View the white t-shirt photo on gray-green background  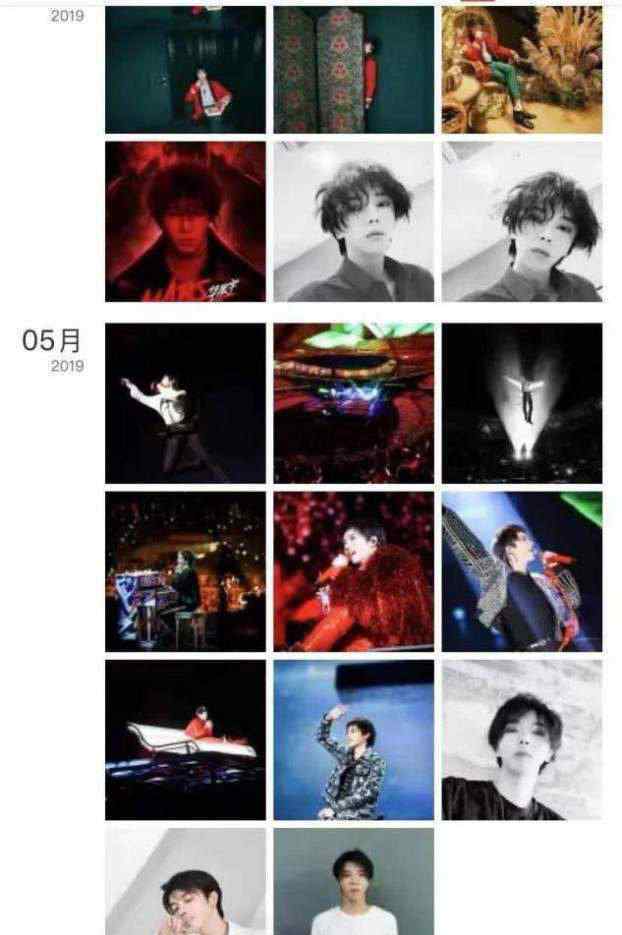pyautogui.click(x=353, y=881)
